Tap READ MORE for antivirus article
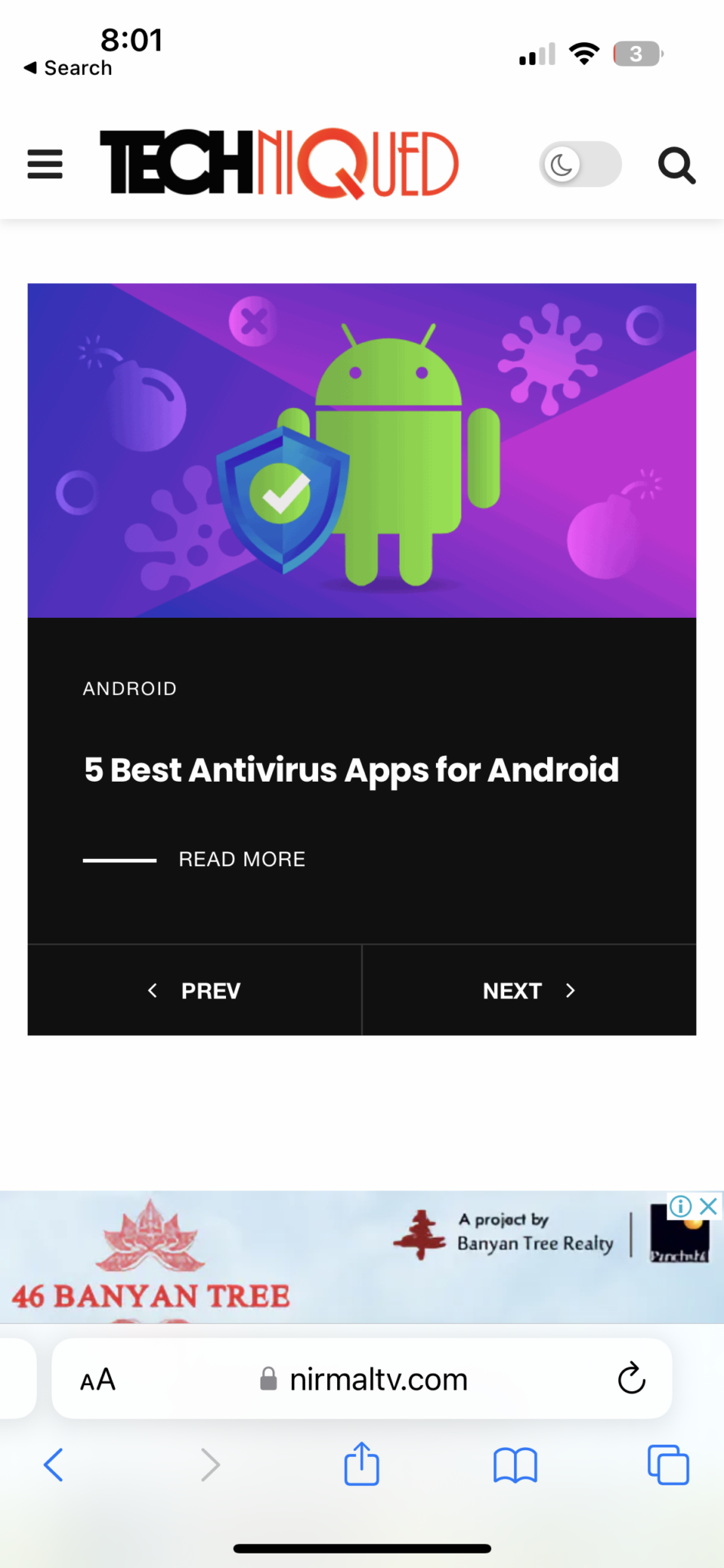 click(x=242, y=859)
